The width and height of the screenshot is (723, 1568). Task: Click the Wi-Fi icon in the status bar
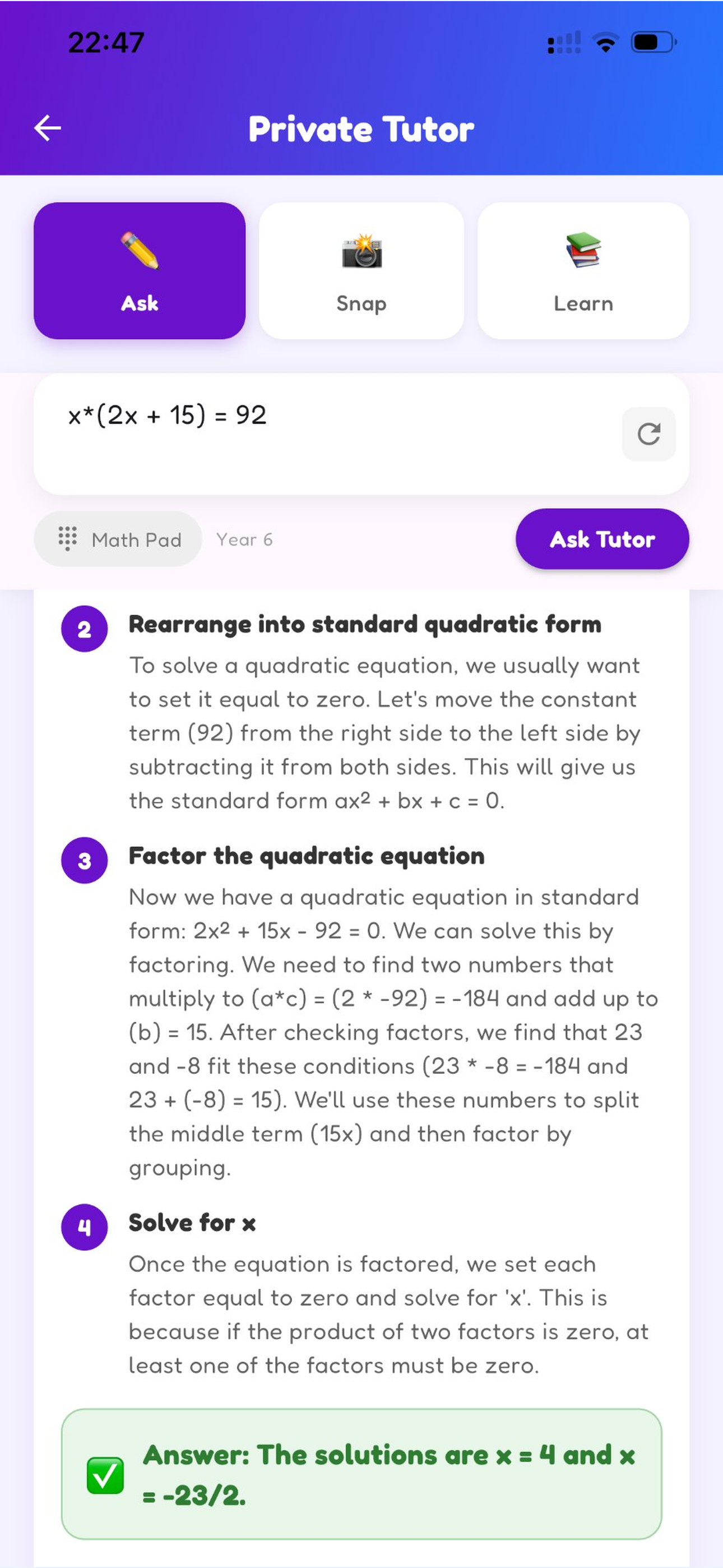tap(604, 41)
